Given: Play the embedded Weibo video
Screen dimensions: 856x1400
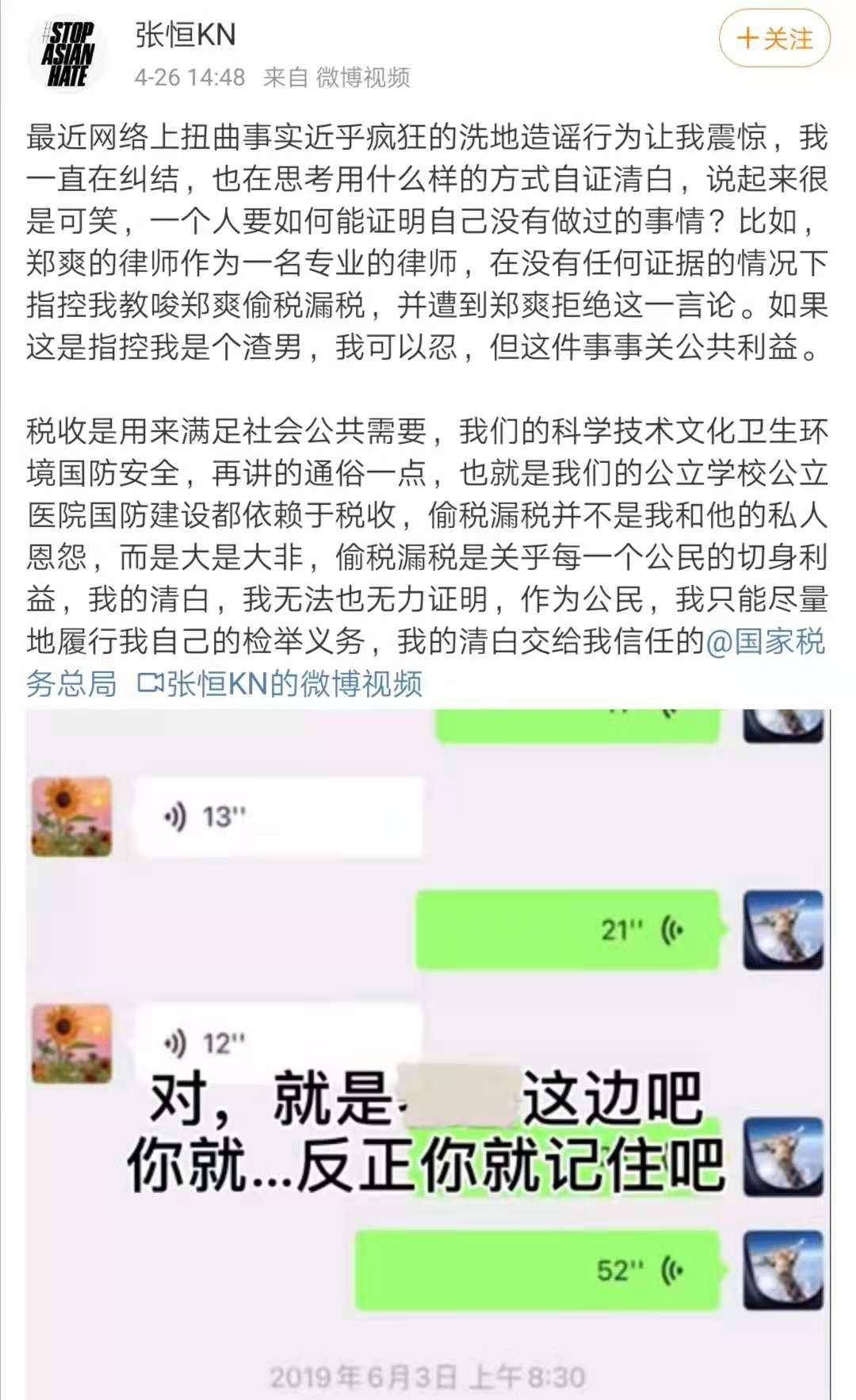Looking at the screenshot, I should pyautogui.click(x=428, y=1054).
